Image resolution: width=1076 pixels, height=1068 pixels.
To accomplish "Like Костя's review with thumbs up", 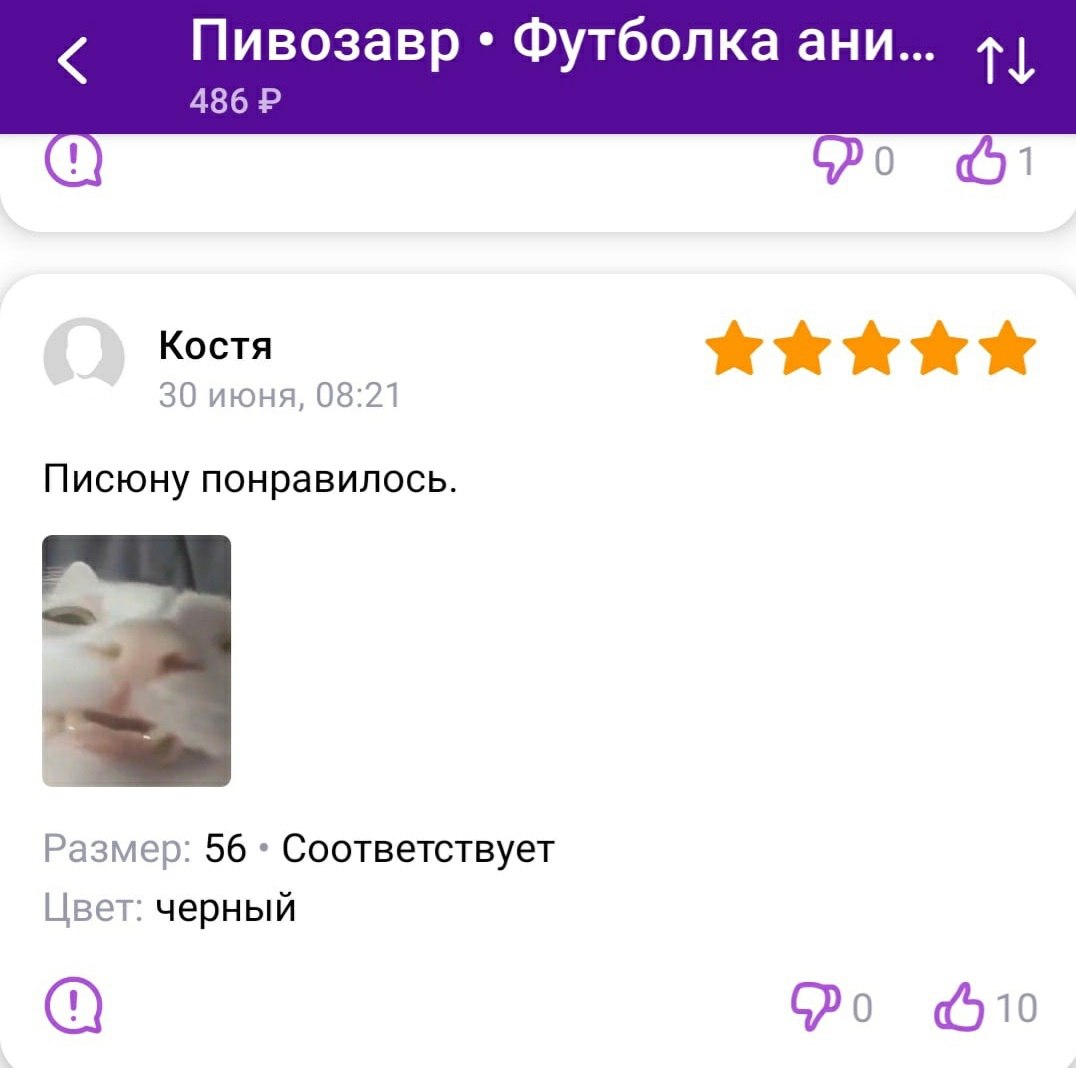I will tap(956, 1006).
